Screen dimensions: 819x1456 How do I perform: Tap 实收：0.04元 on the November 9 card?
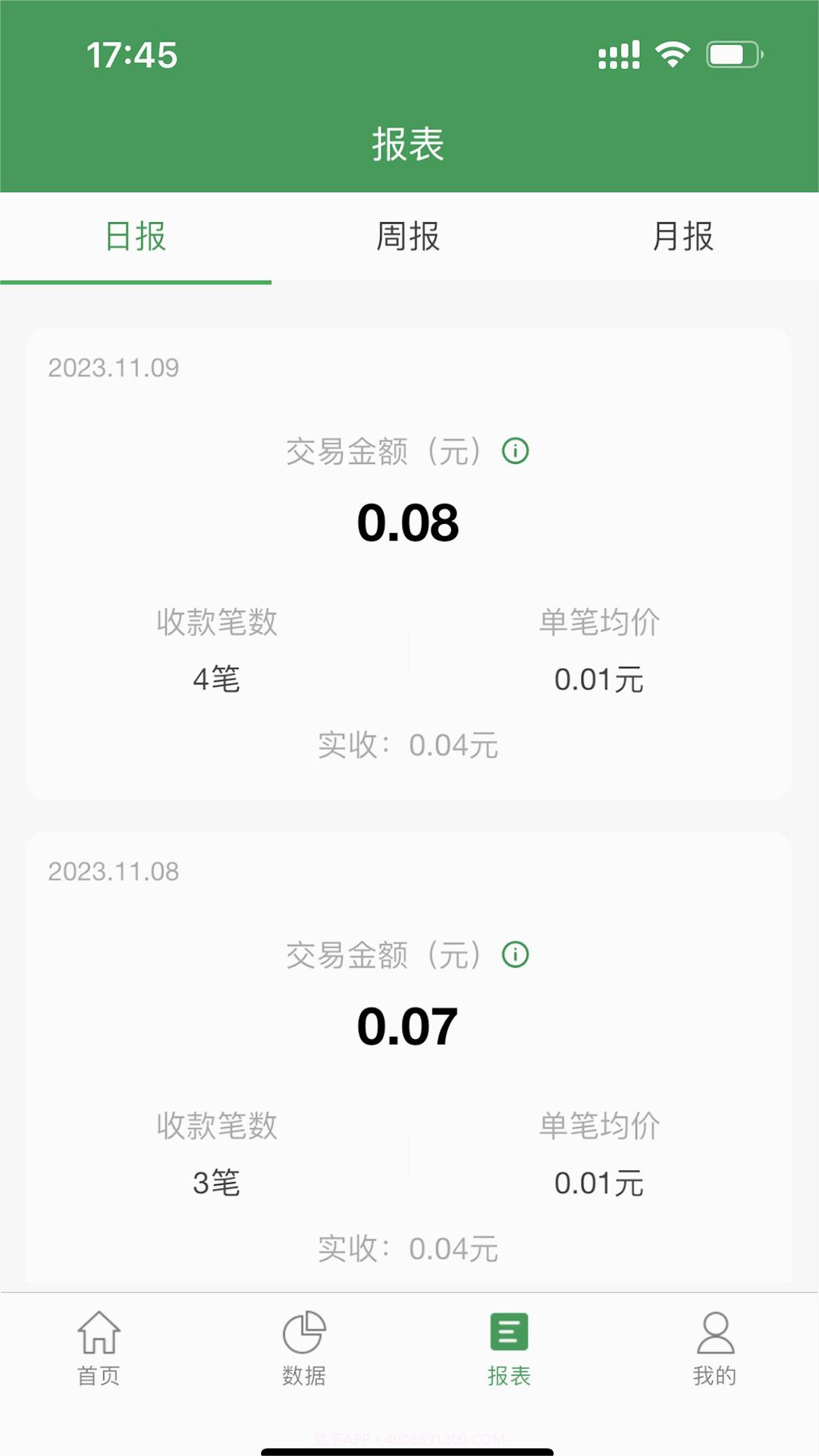click(409, 746)
